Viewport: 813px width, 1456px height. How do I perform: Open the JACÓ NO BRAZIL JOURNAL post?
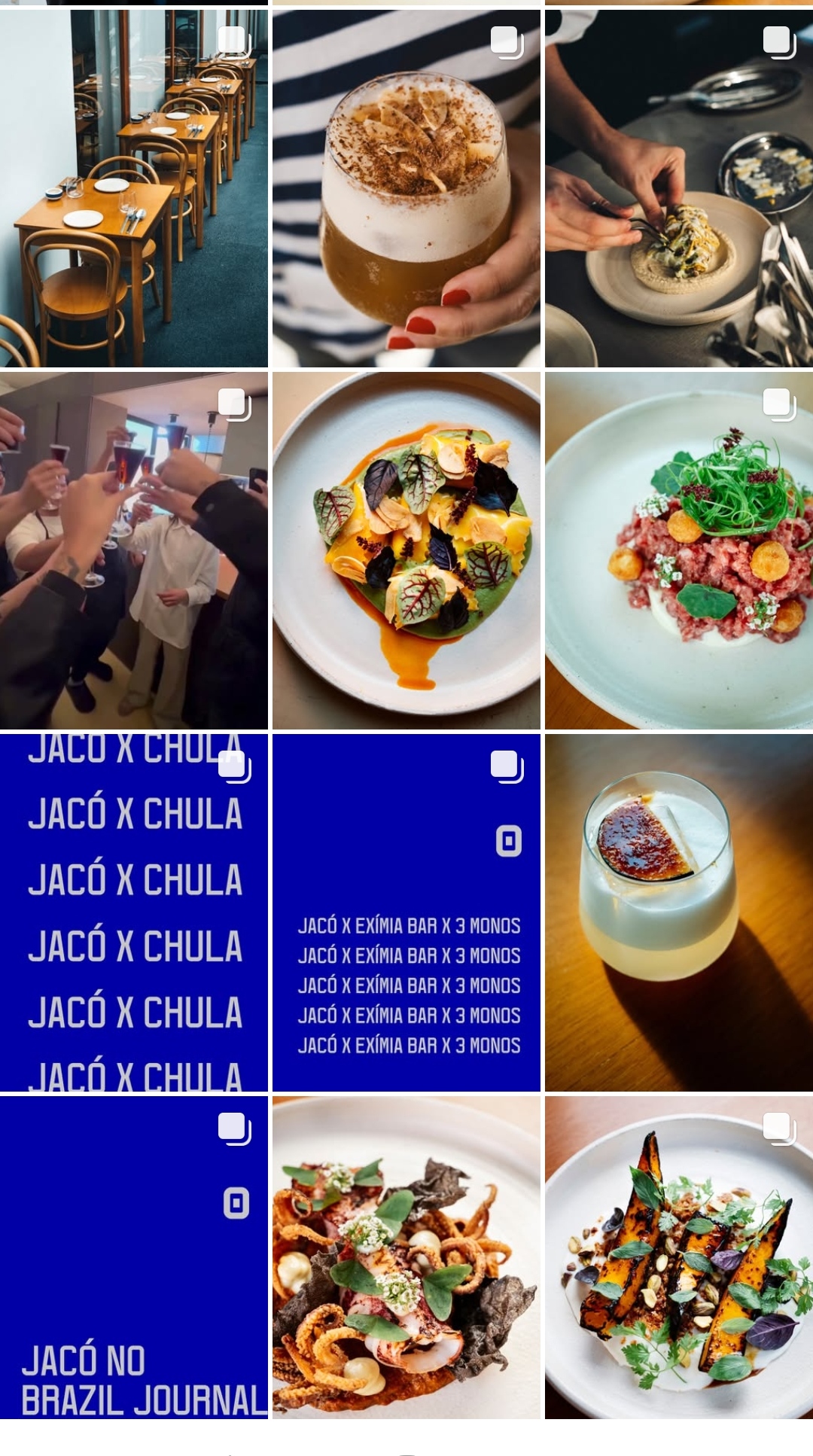pos(133,1257)
